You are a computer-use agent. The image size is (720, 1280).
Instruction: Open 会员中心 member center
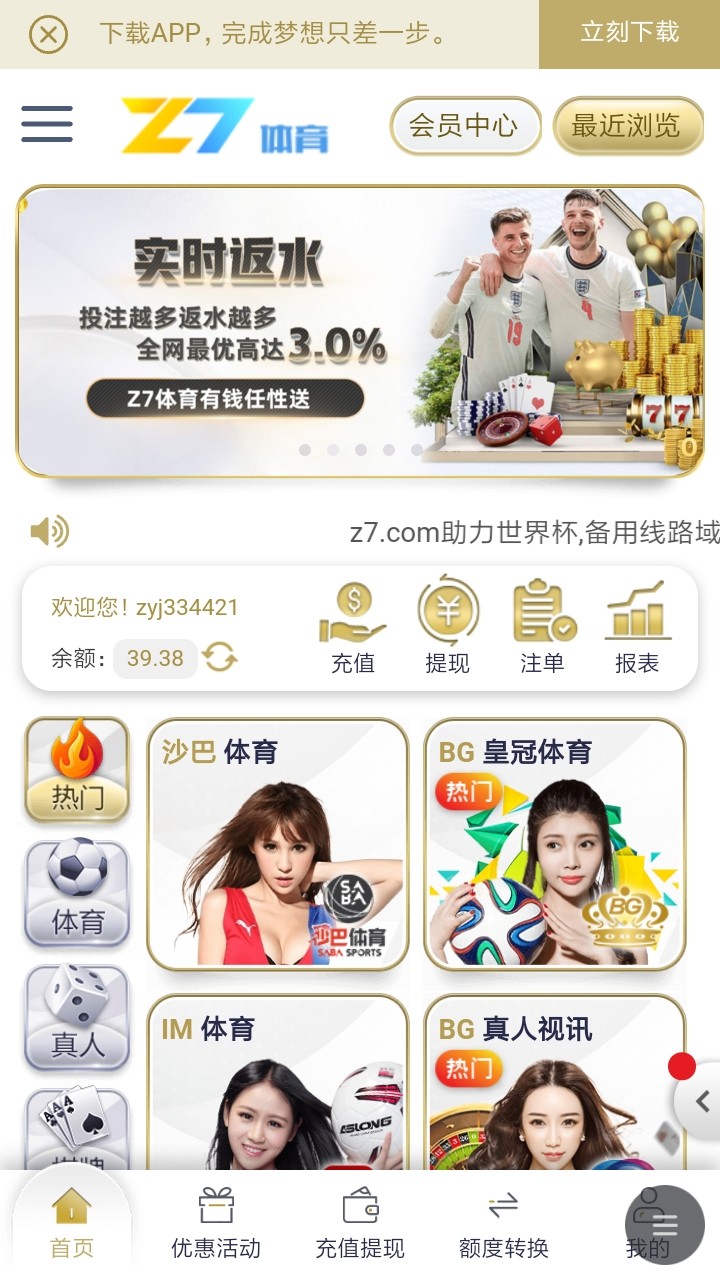[x=465, y=127]
